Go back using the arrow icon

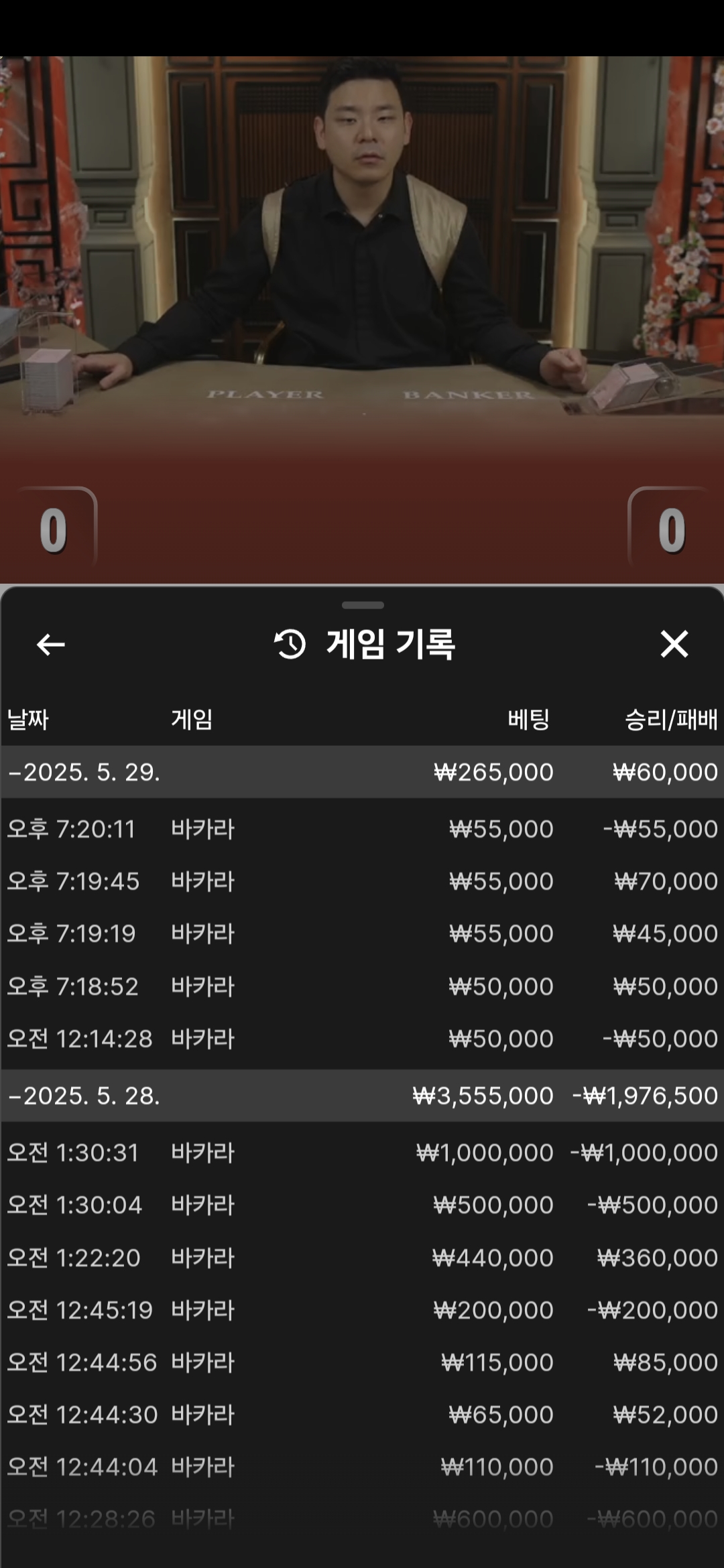pyautogui.click(x=50, y=645)
